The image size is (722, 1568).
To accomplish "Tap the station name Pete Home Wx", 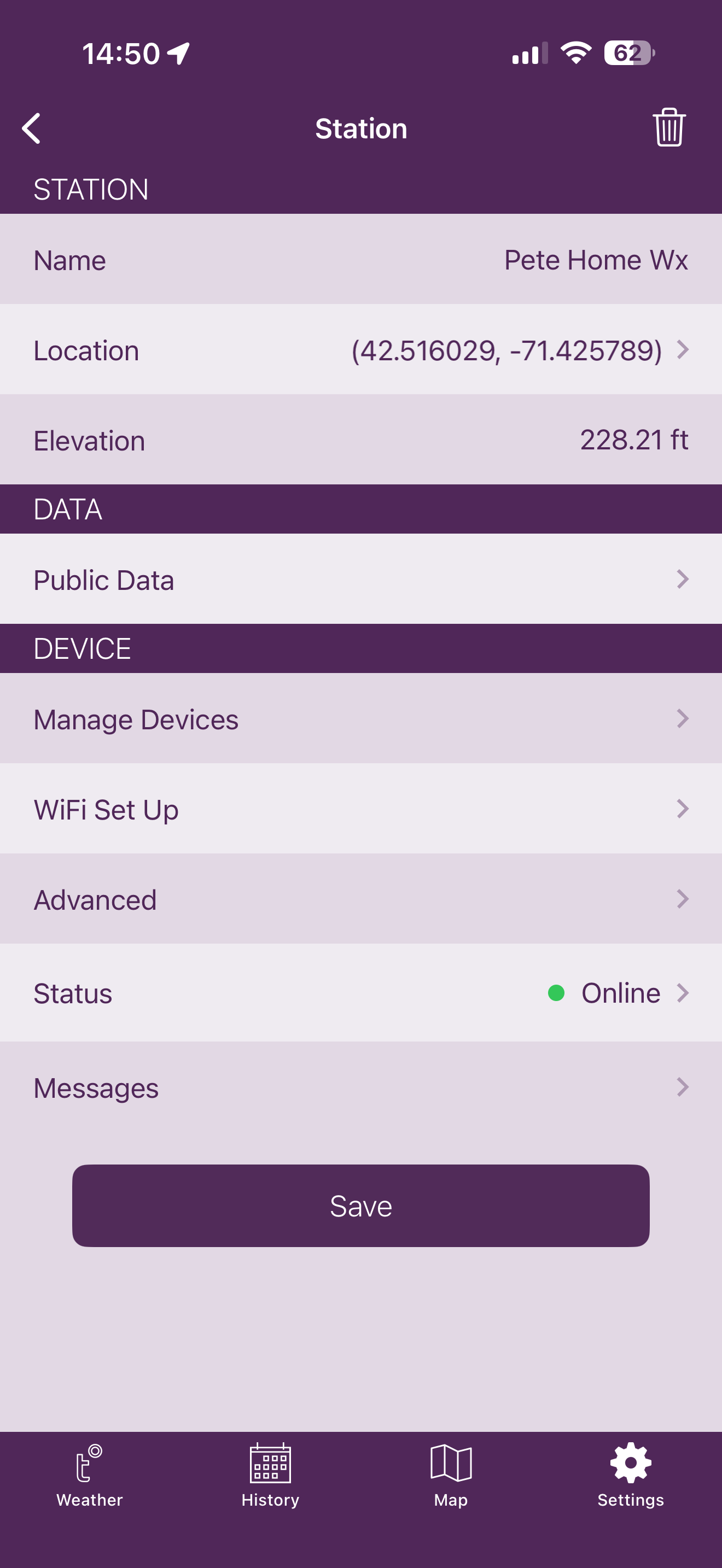I will pyautogui.click(x=595, y=259).
